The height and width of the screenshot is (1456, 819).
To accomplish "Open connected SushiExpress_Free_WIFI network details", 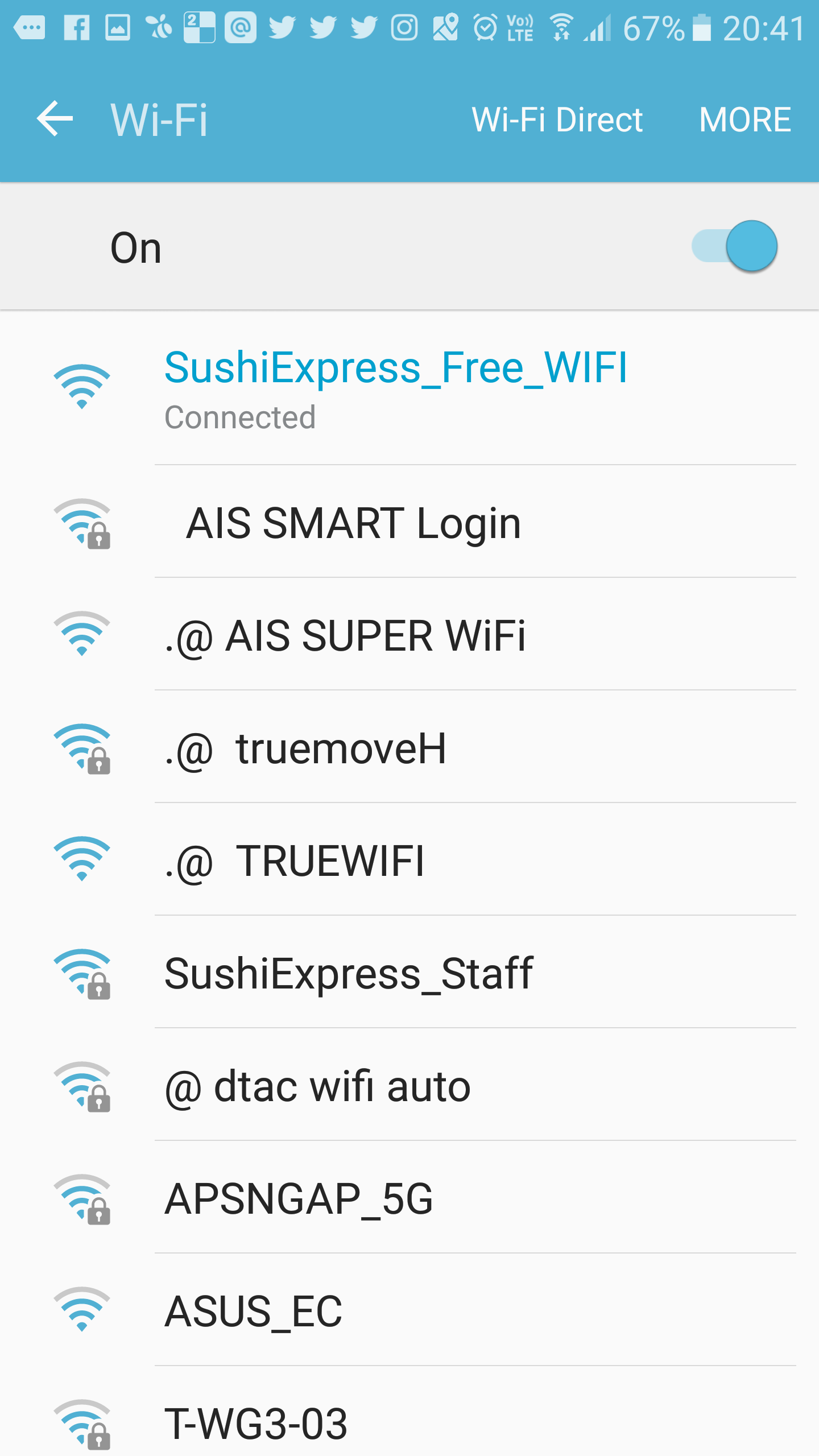I will (x=409, y=388).
